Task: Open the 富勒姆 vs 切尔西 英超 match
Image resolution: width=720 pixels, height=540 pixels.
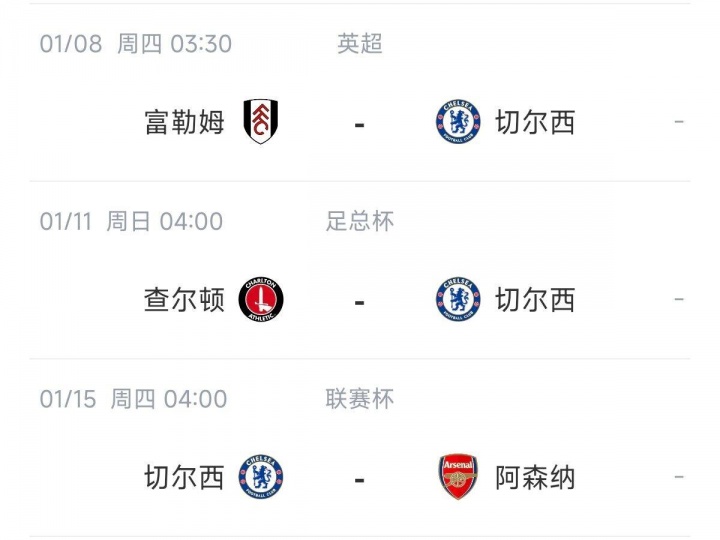Action: tap(359, 123)
